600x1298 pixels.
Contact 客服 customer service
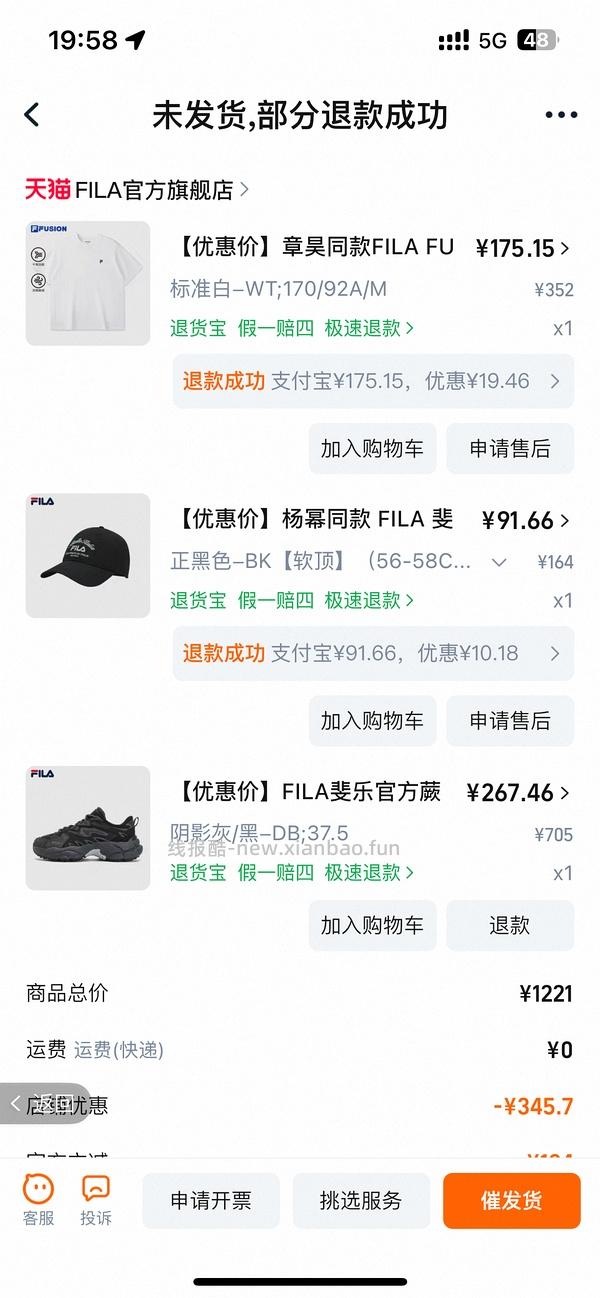click(x=39, y=1200)
